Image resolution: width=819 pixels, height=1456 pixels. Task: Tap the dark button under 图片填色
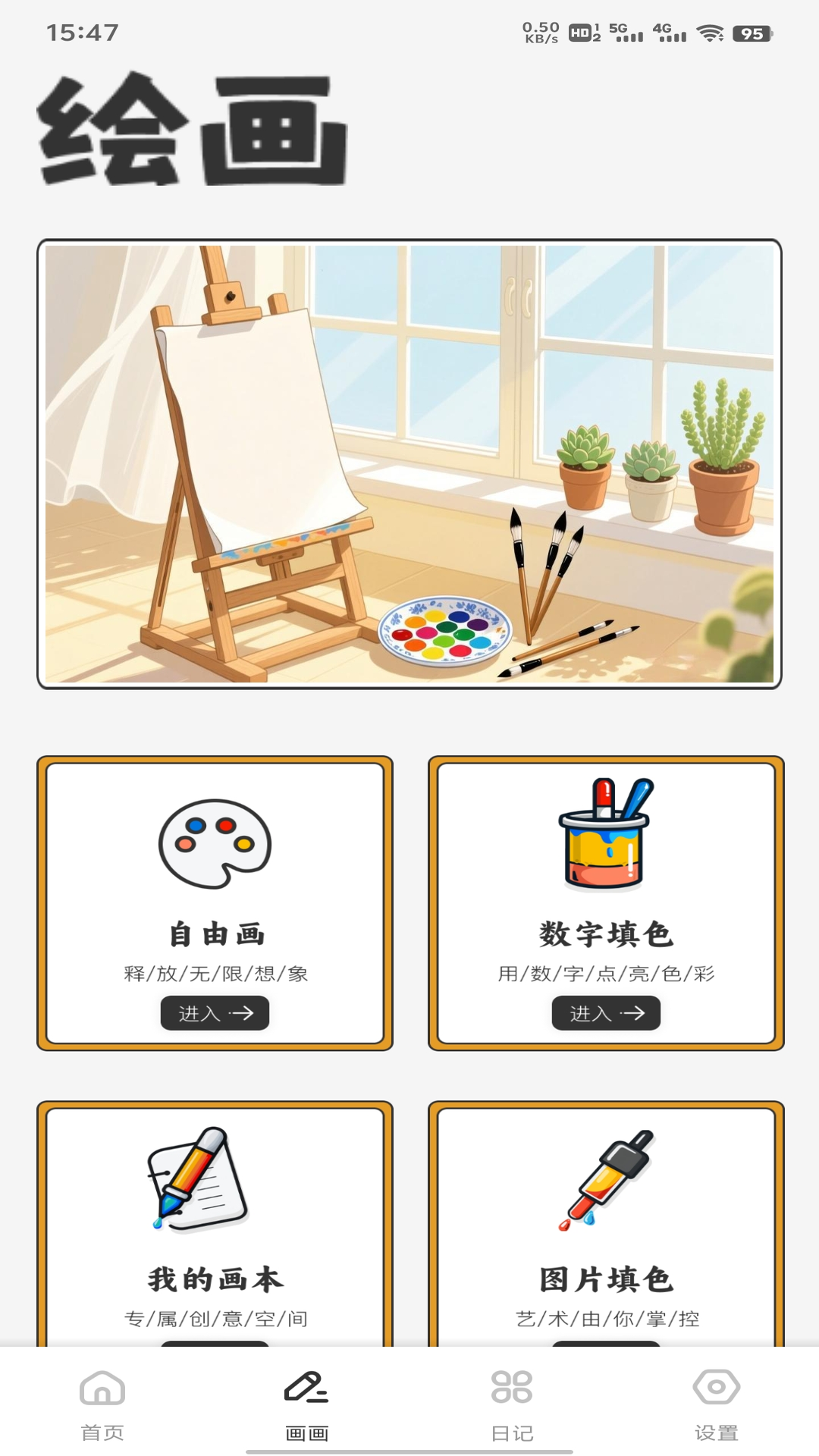(604, 1357)
